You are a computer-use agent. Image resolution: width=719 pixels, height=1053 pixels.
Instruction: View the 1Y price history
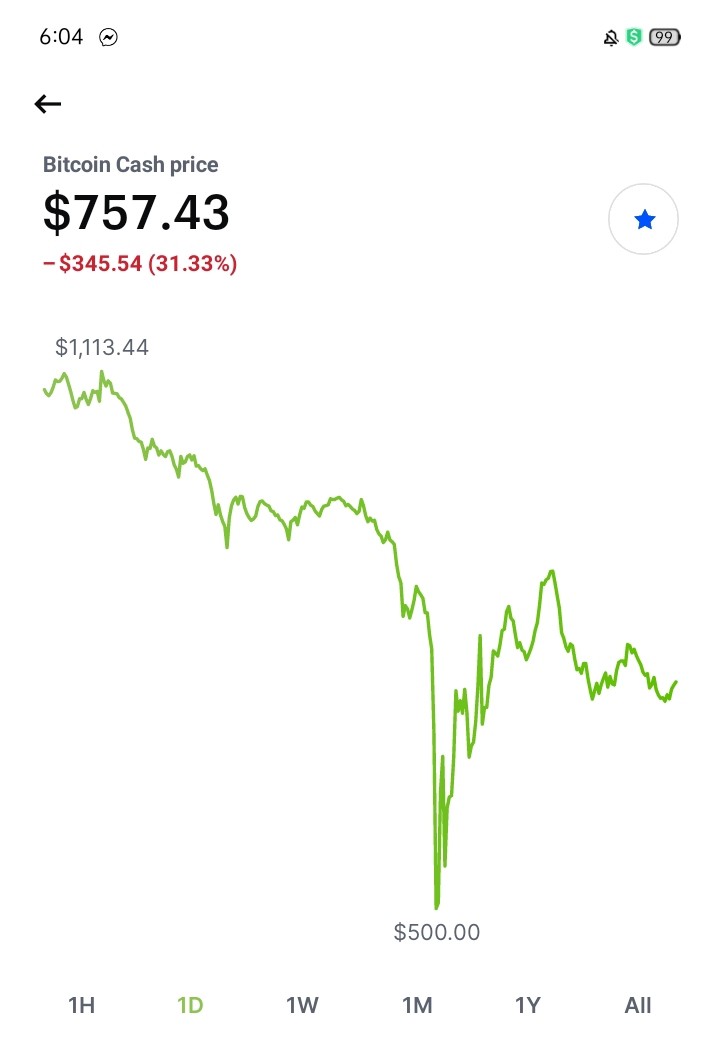coord(528,1005)
